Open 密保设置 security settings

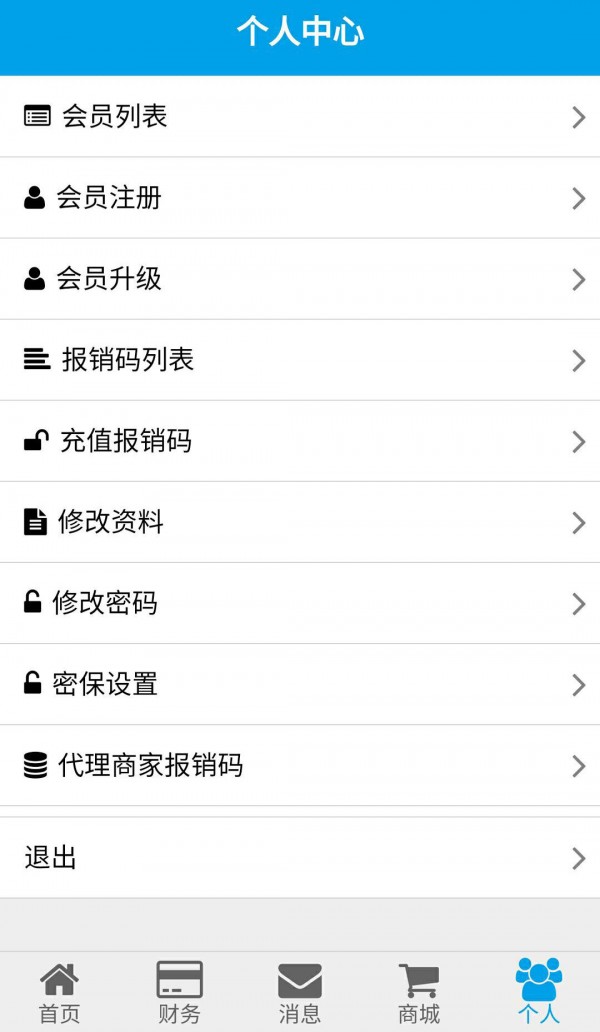click(x=300, y=684)
